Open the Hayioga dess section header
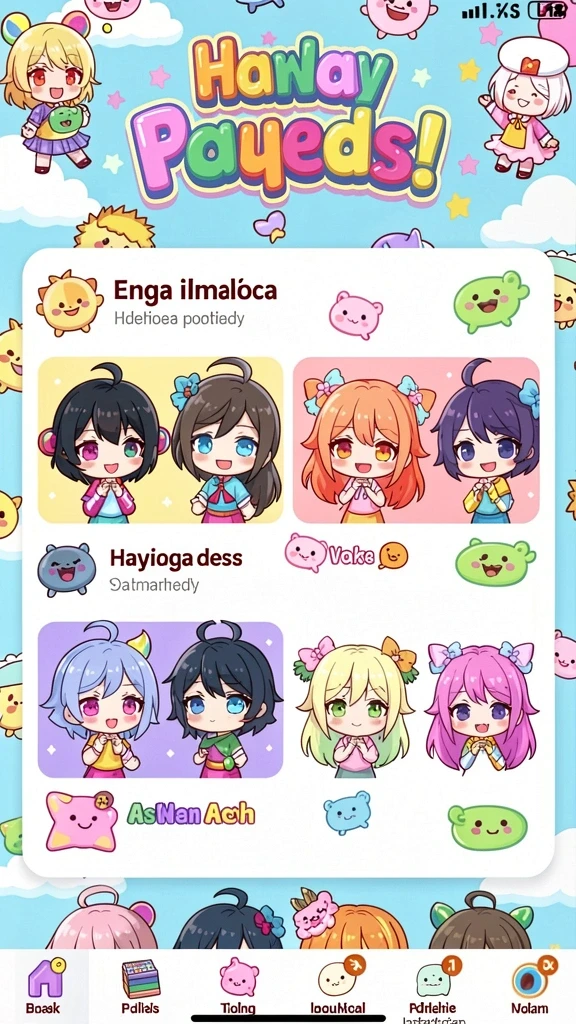 176,558
